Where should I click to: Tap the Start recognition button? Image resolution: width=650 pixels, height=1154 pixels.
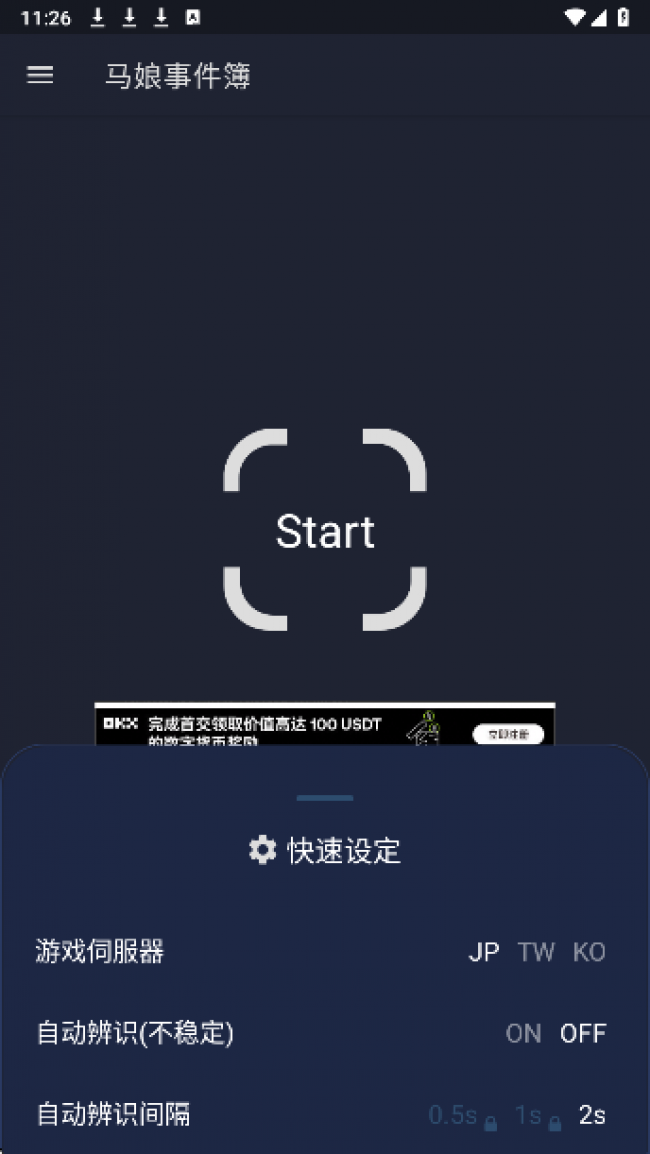coord(325,531)
